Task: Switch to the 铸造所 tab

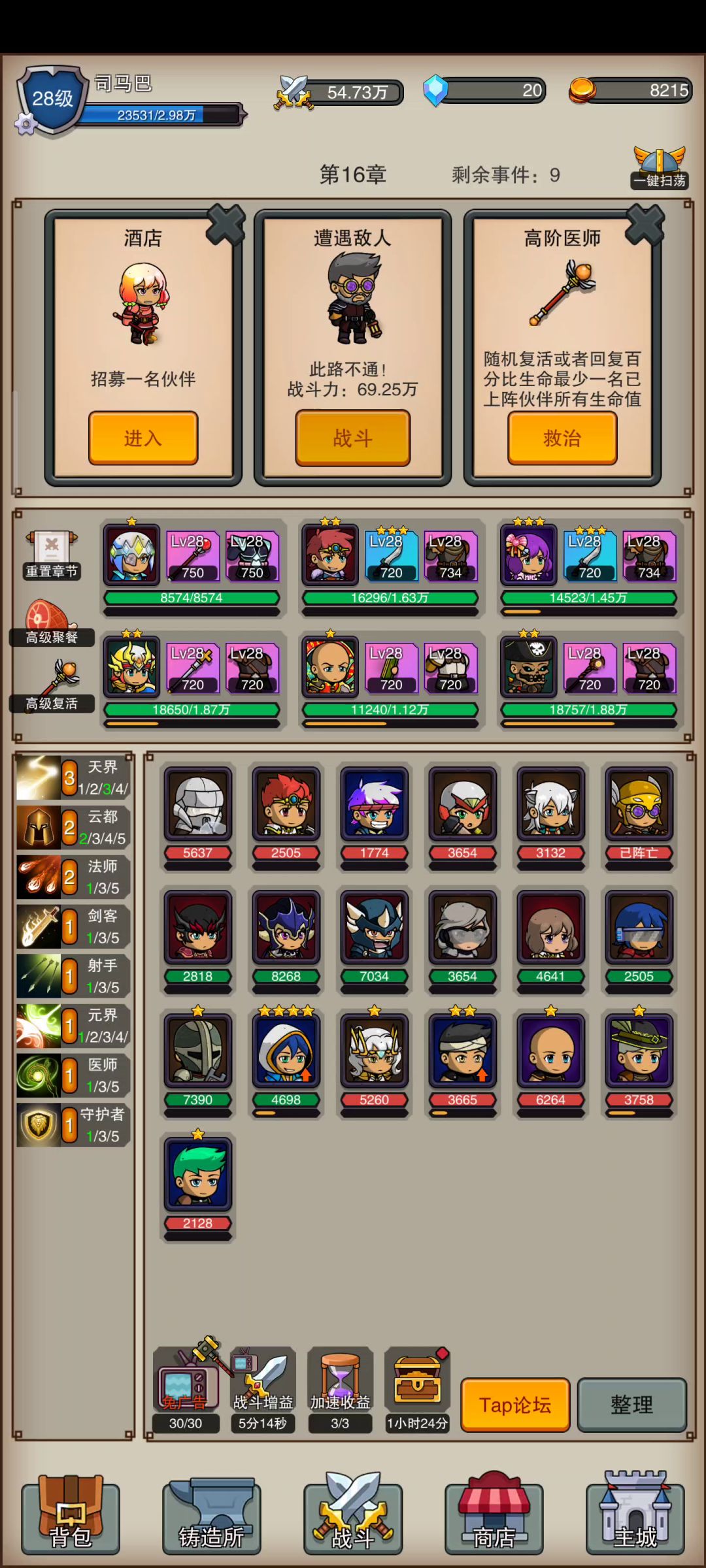Action: (212, 1519)
